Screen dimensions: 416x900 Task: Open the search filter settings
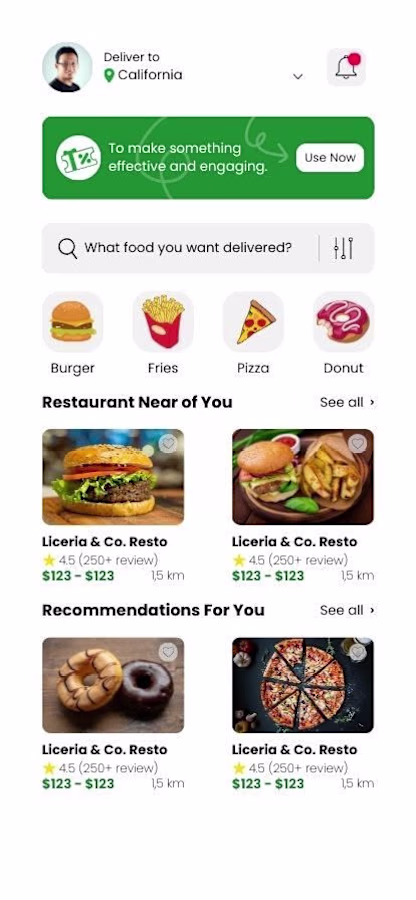pos(343,248)
